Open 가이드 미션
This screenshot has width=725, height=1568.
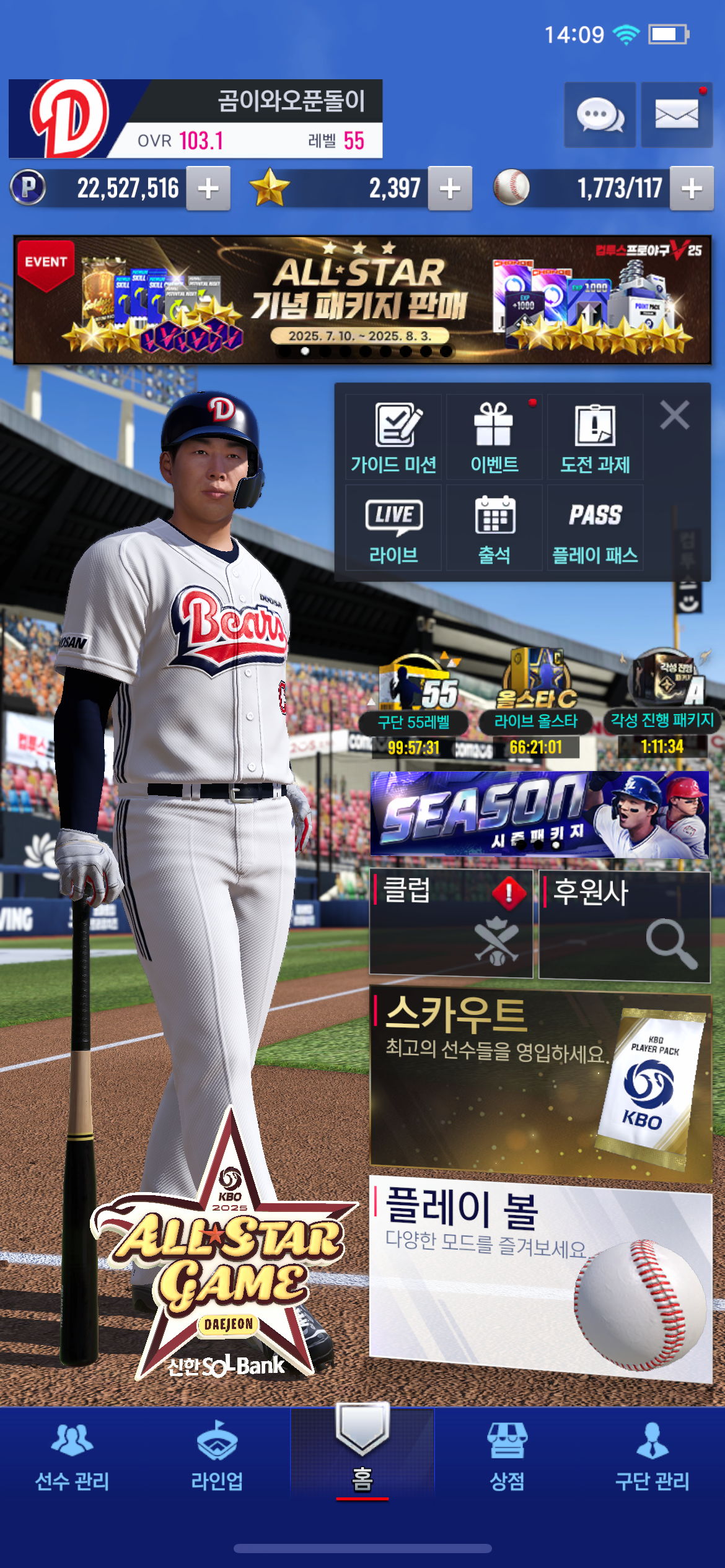click(x=393, y=437)
